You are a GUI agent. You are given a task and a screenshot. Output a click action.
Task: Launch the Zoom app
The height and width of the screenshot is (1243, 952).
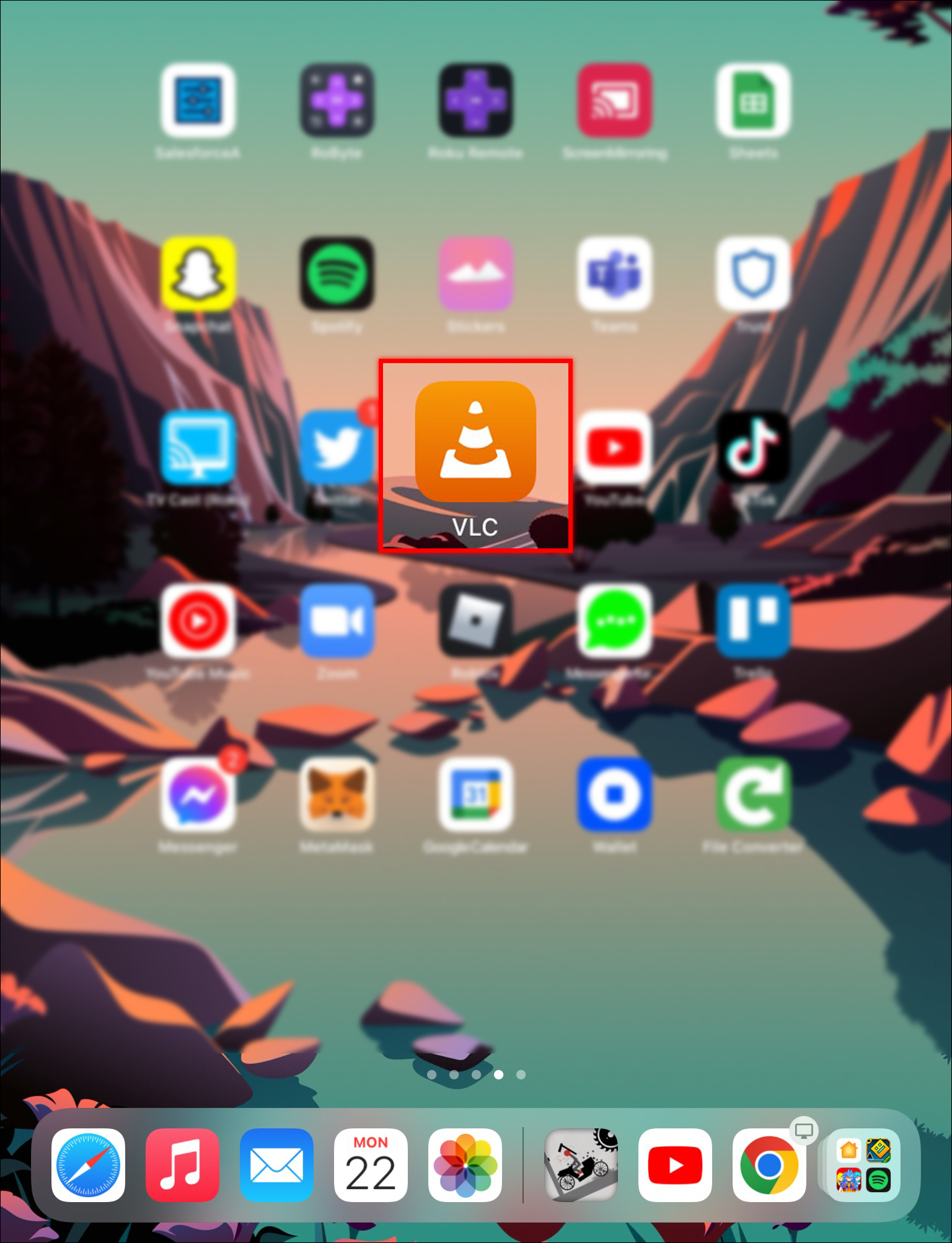click(x=337, y=620)
